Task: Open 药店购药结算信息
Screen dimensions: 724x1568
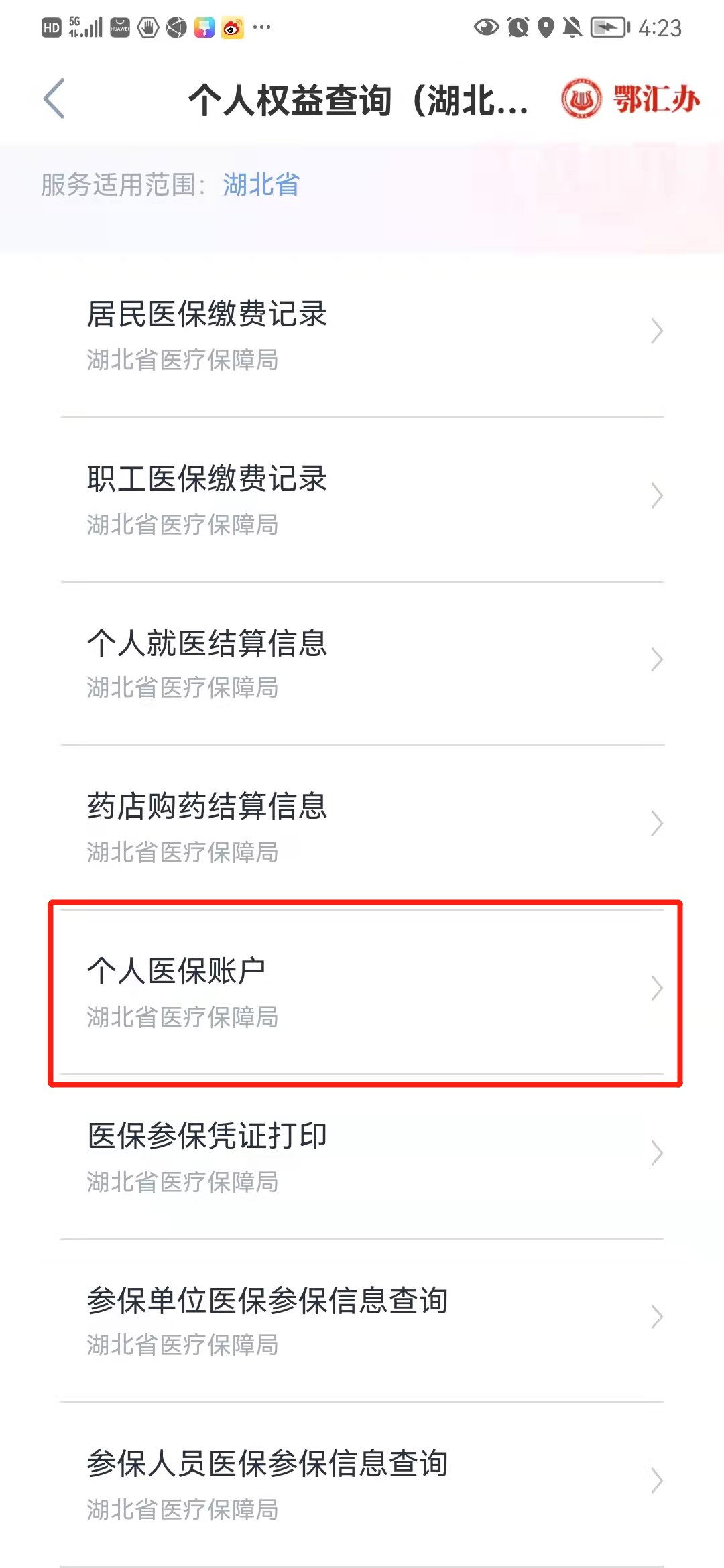Action: 362,827
